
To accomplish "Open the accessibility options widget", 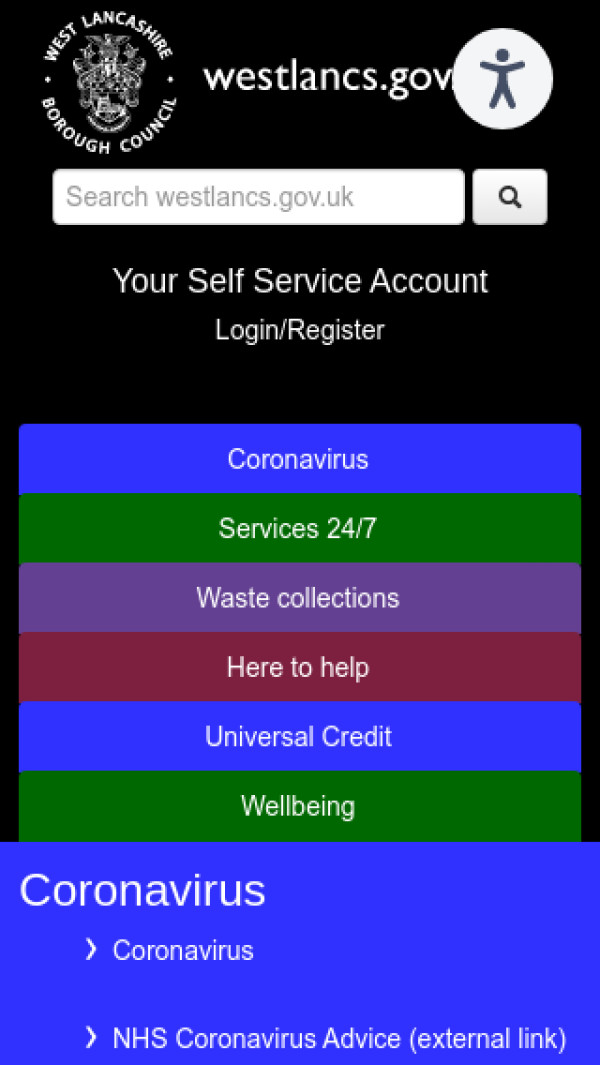I will (x=502, y=79).
